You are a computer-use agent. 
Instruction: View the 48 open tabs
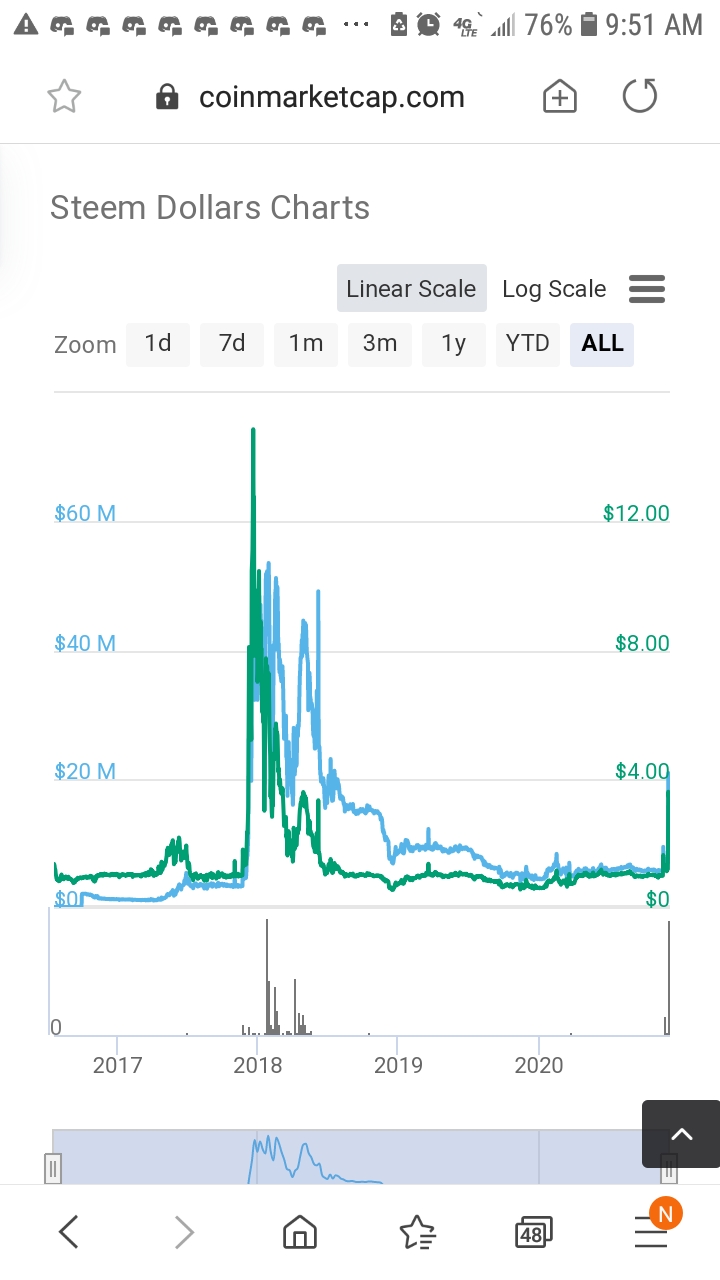[x=533, y=1233]
